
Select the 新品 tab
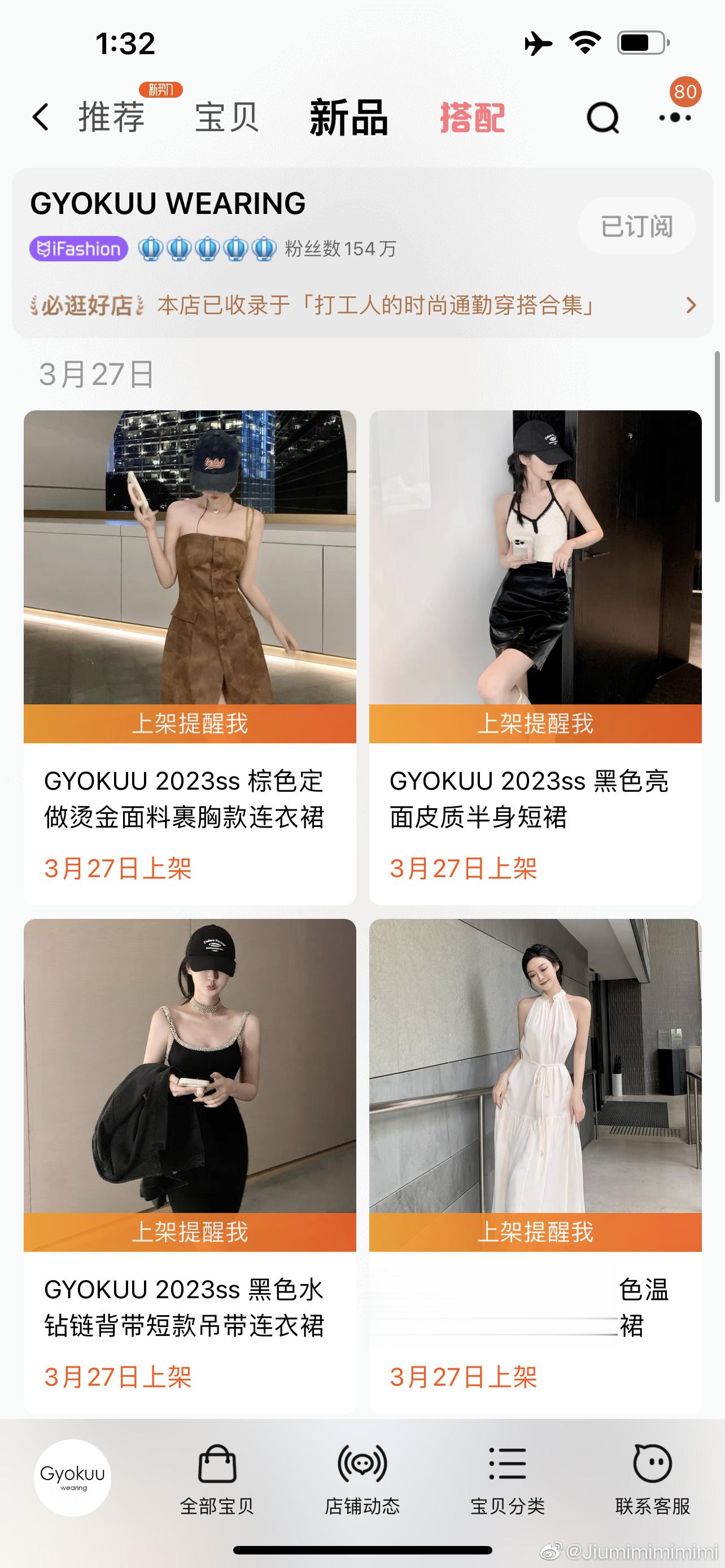click(x=348, y=117)
